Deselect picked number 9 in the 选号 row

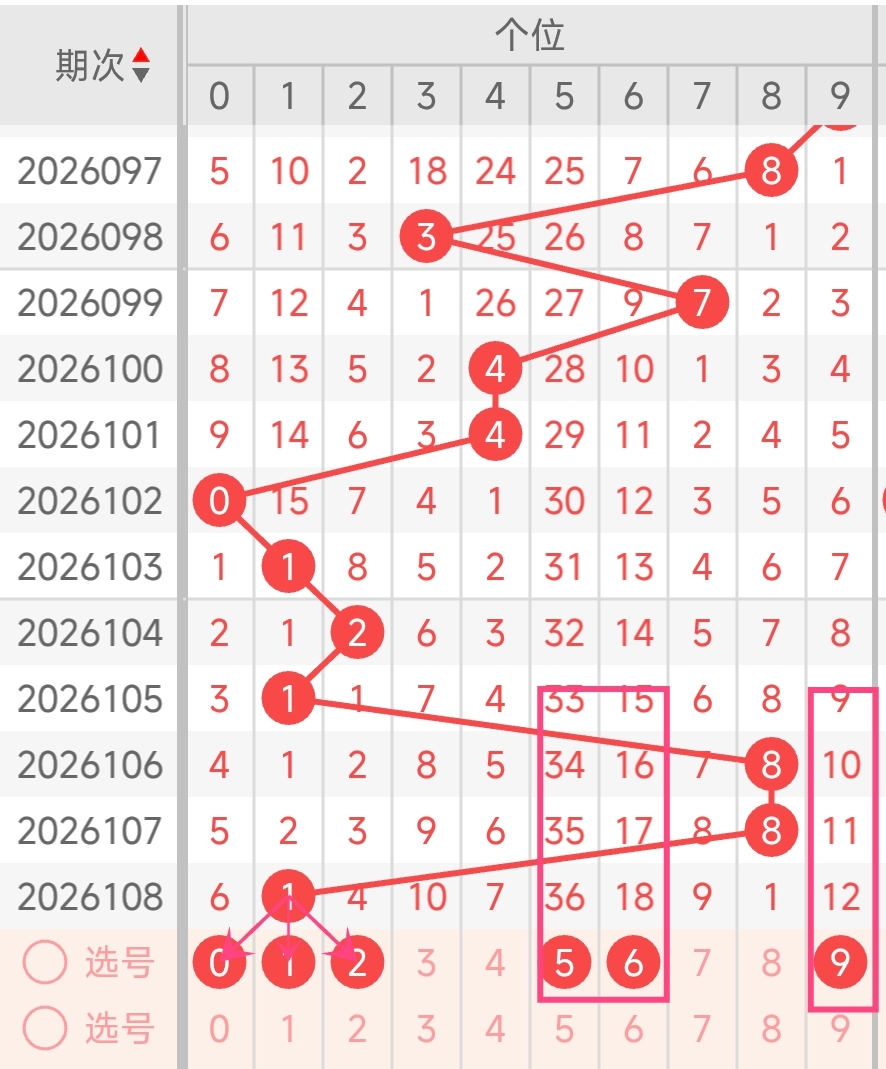point(840,963)
